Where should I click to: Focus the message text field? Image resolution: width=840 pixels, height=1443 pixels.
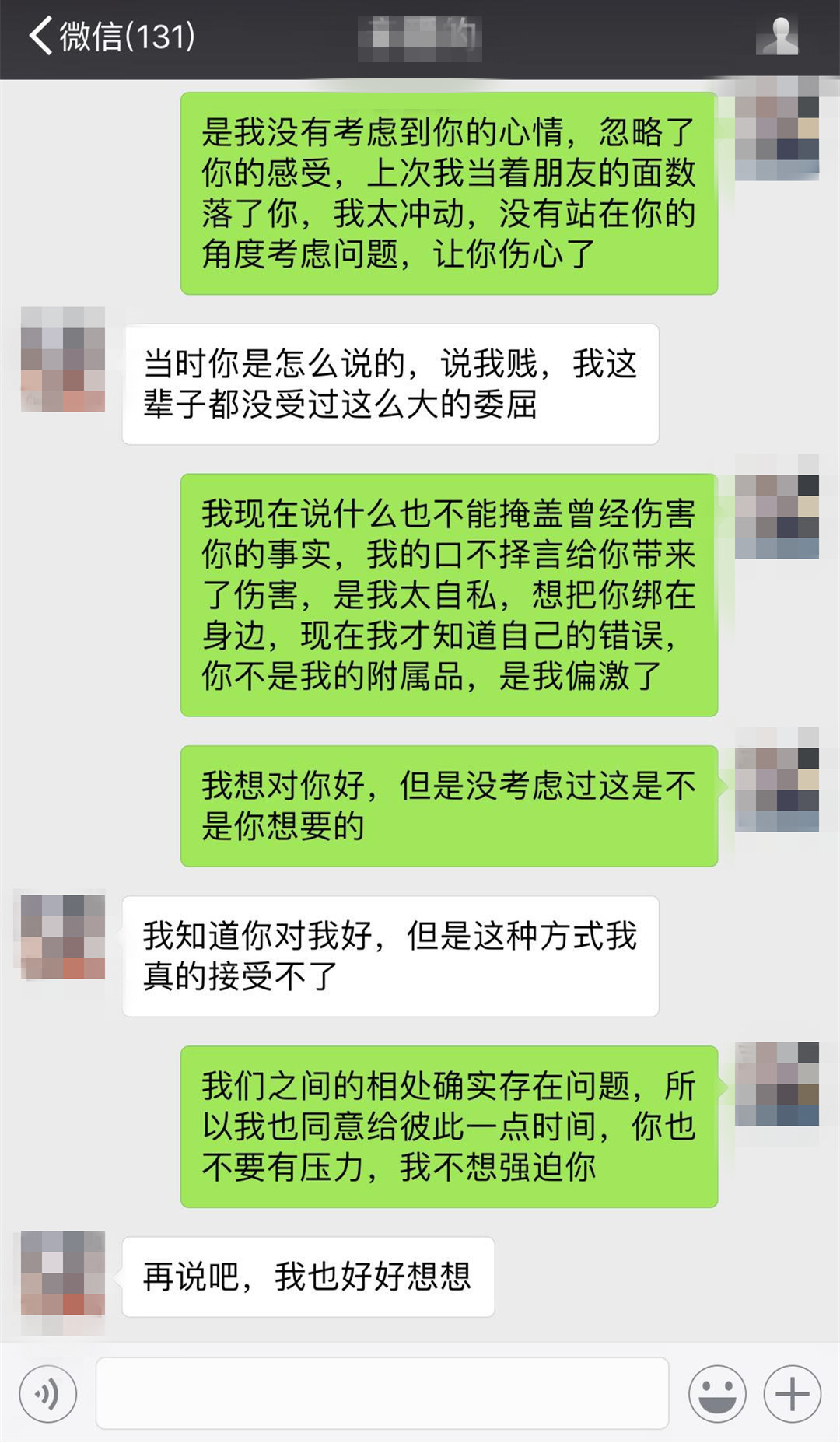tap(381, 1394)
